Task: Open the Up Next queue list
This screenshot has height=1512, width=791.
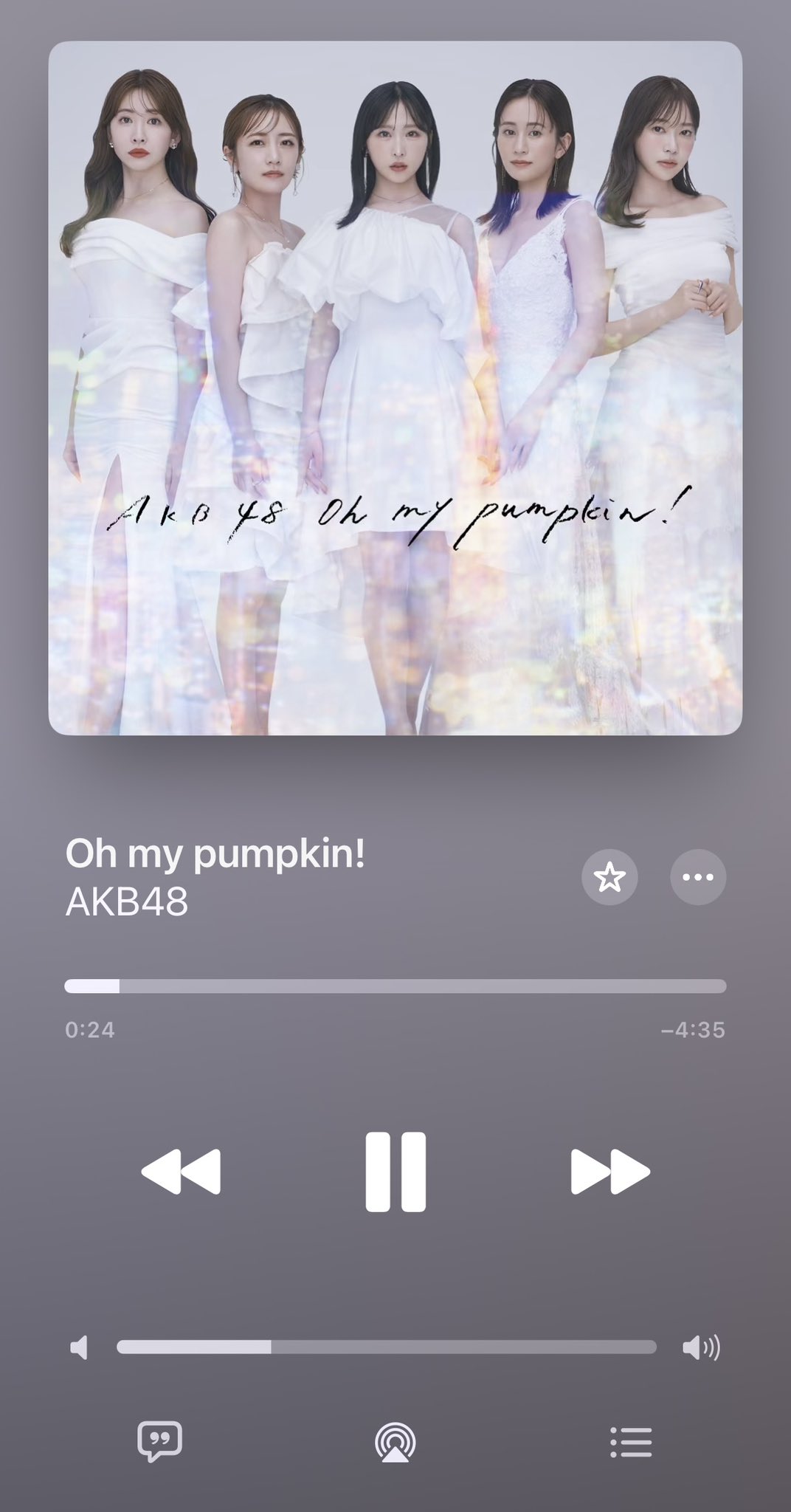Action: click(632, 1442)
